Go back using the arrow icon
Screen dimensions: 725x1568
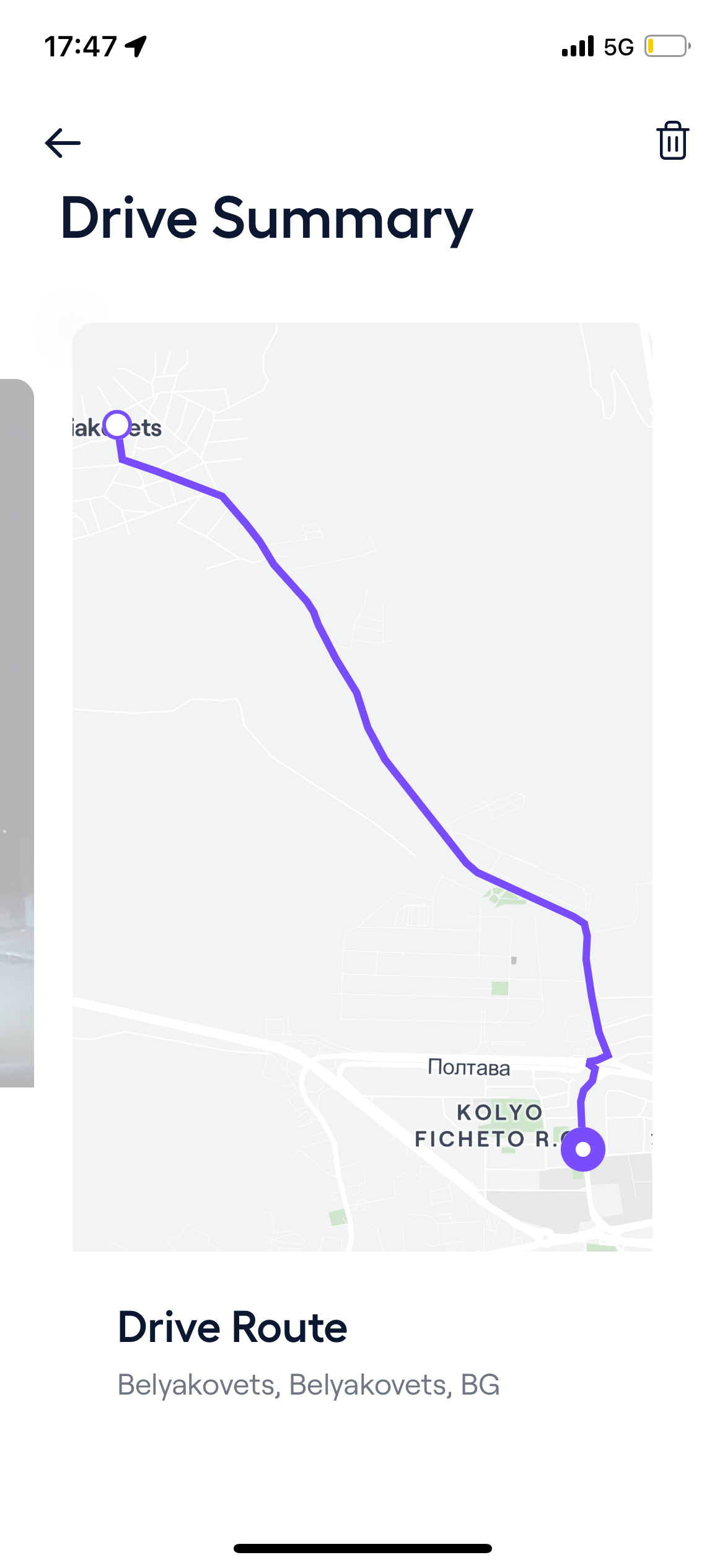(63, 143)
